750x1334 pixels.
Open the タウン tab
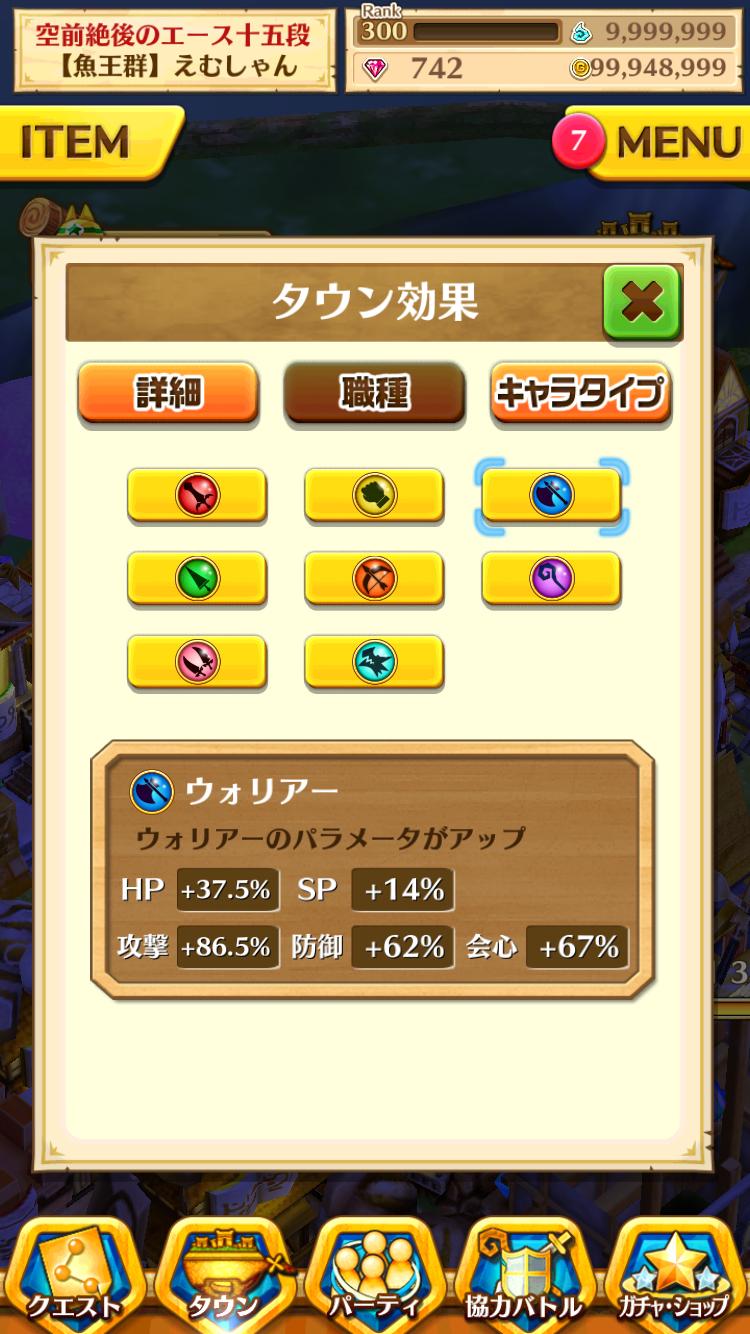[x=225, y=1277]
